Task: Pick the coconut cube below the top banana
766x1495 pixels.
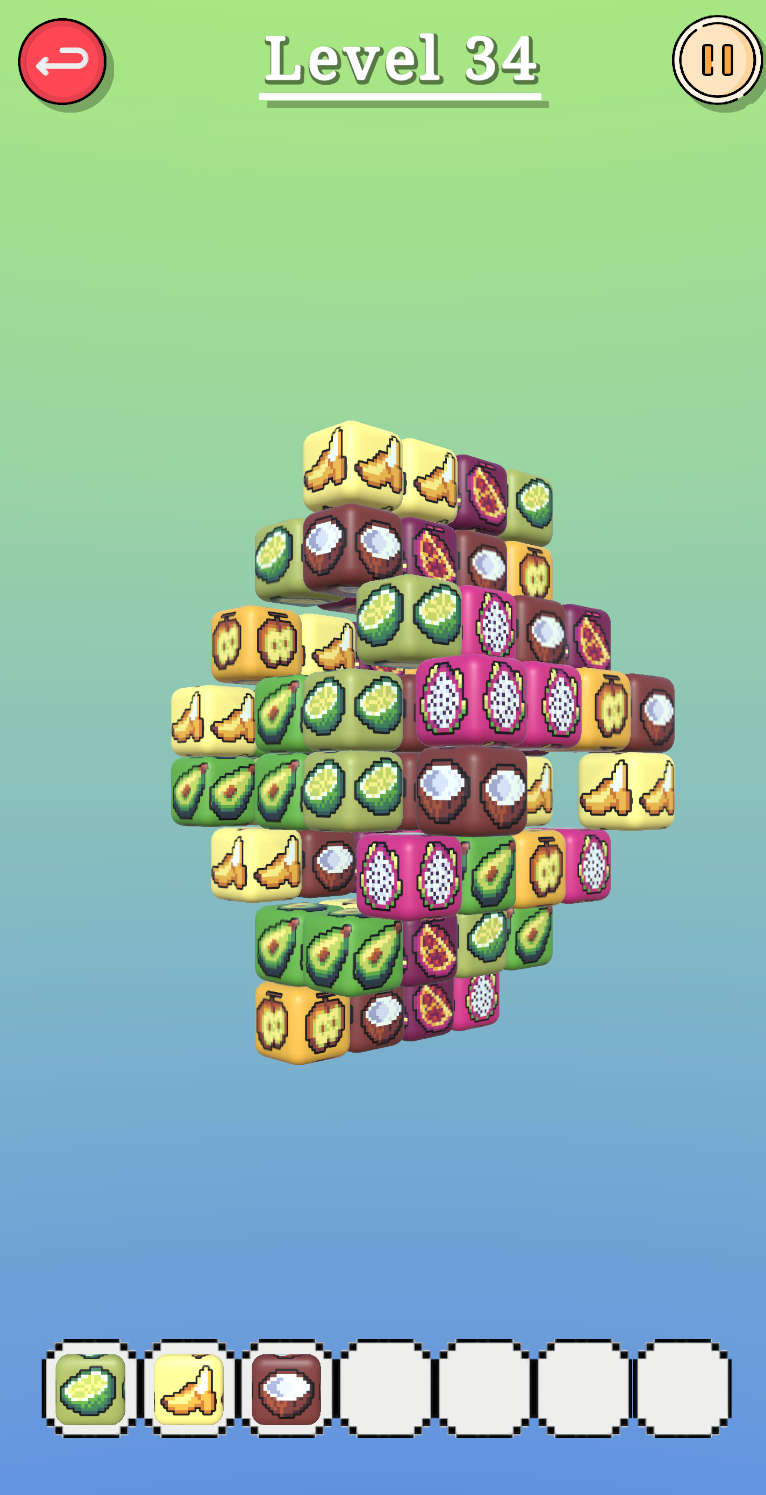Action: click(x=354, y=549)
